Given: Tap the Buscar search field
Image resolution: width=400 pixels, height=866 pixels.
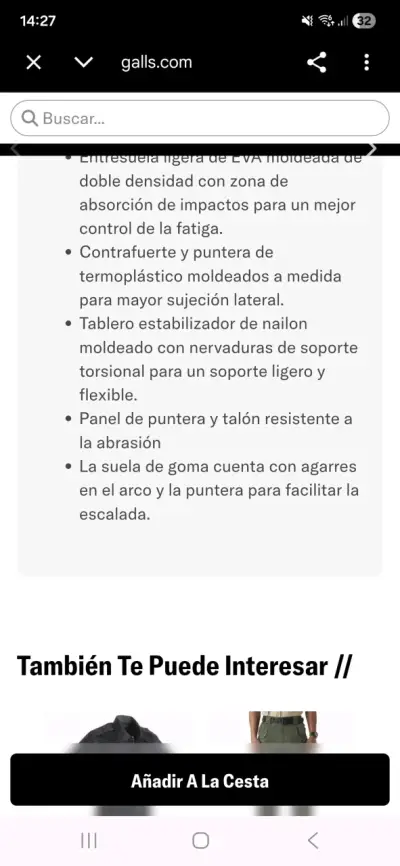Looking at the screenshot, I should click(x=200, y=118).
